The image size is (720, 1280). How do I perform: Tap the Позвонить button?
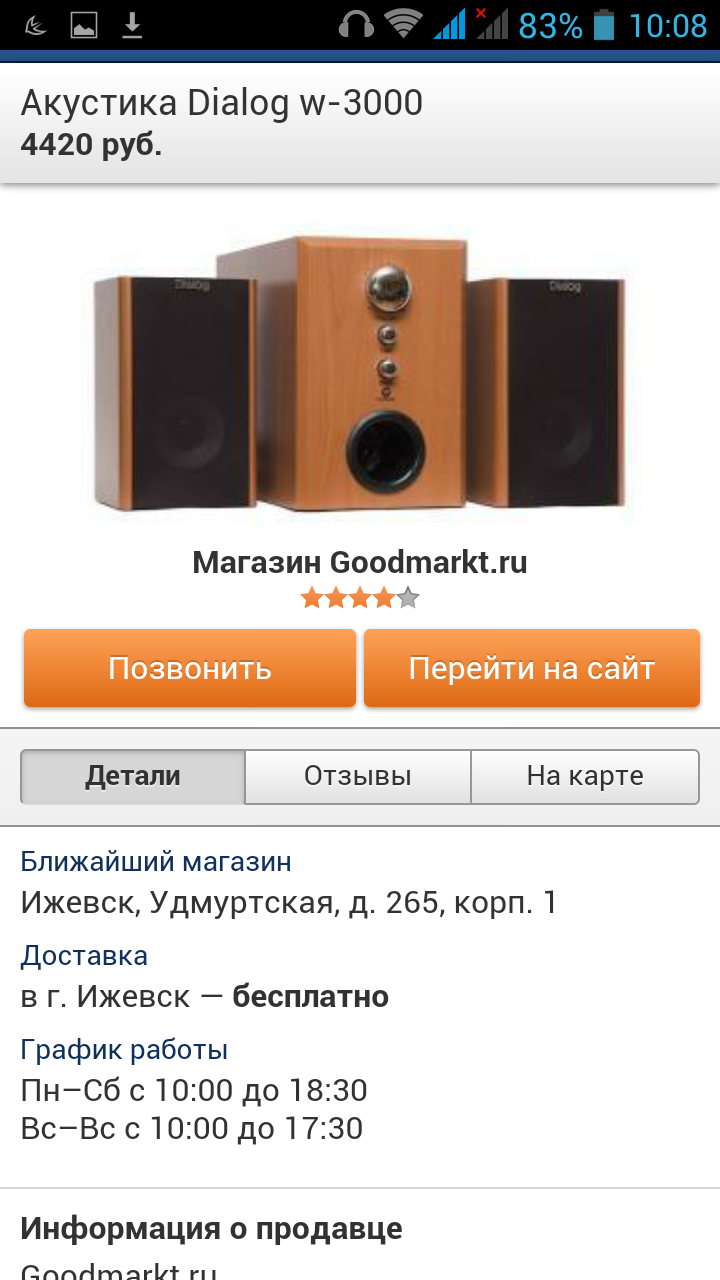[x=190, y=668]
